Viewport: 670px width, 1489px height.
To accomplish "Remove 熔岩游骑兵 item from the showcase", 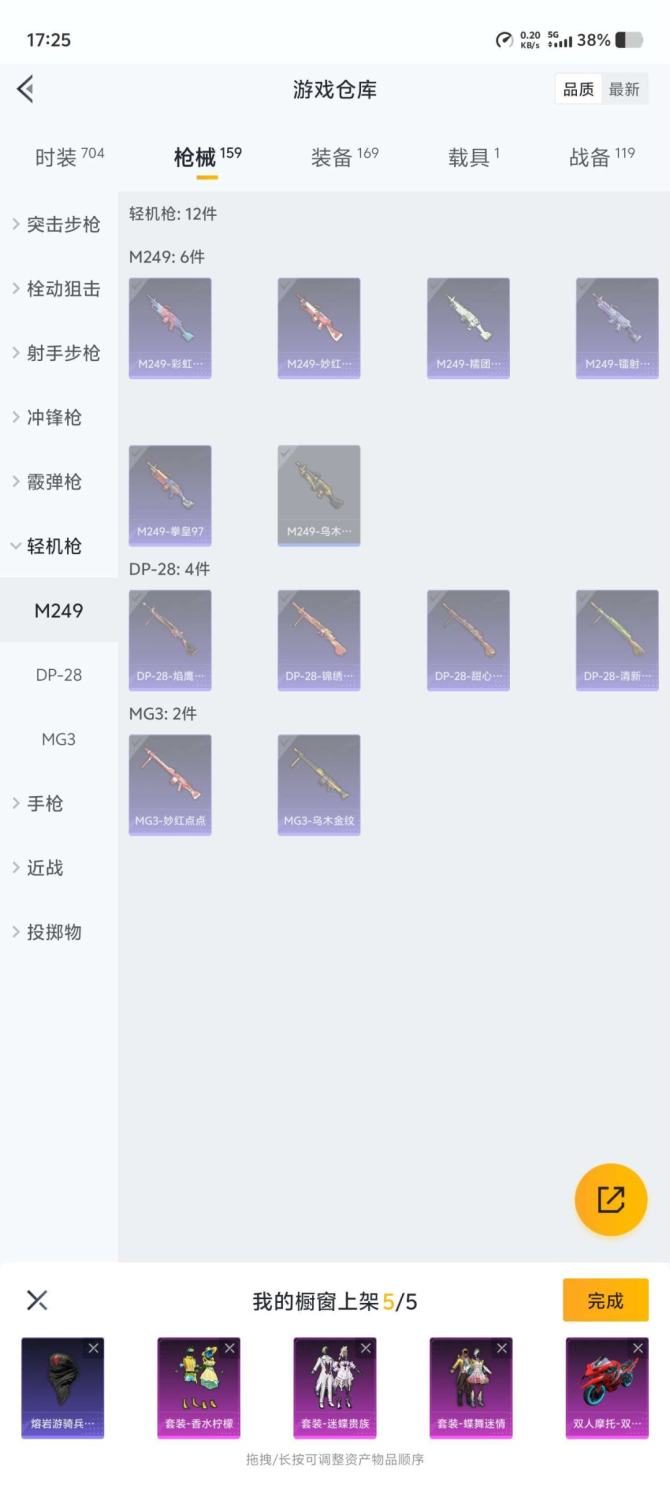I will click(94, 1348).
